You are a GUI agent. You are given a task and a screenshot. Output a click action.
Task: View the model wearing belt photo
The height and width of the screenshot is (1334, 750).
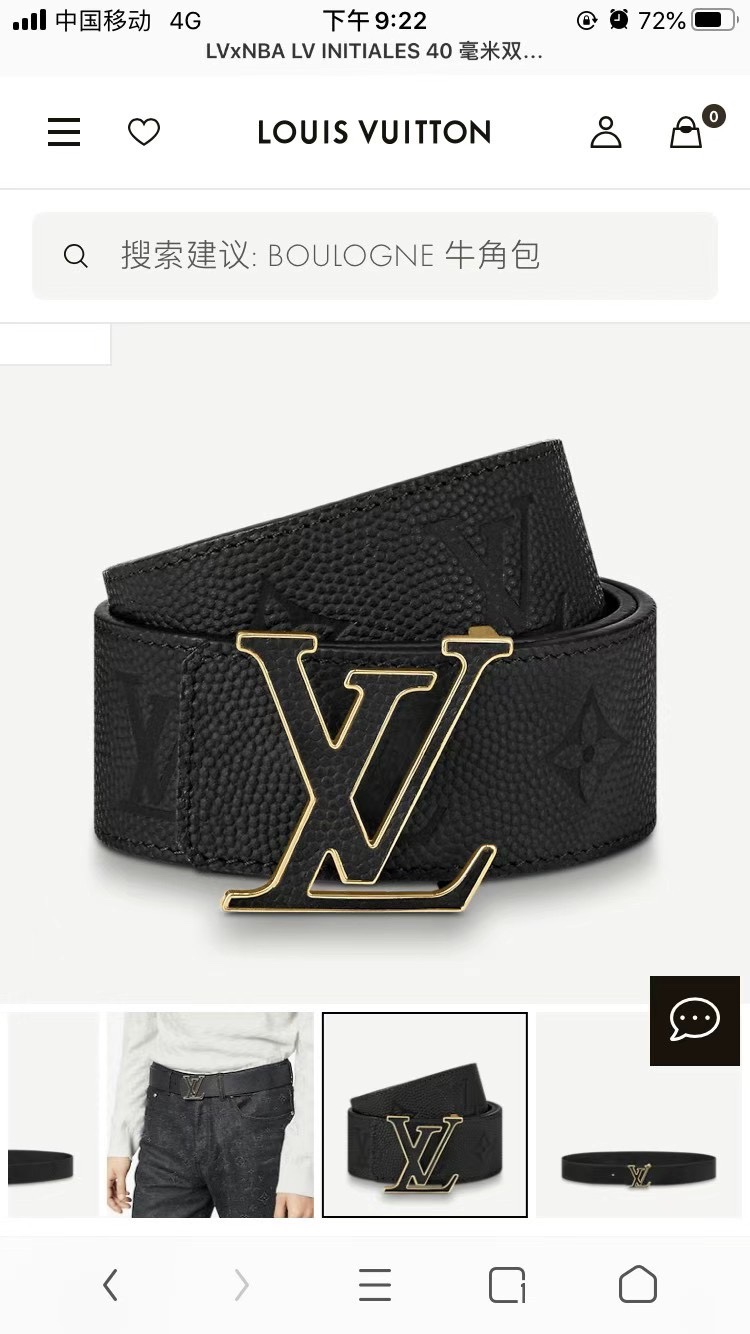point(210,1114)
